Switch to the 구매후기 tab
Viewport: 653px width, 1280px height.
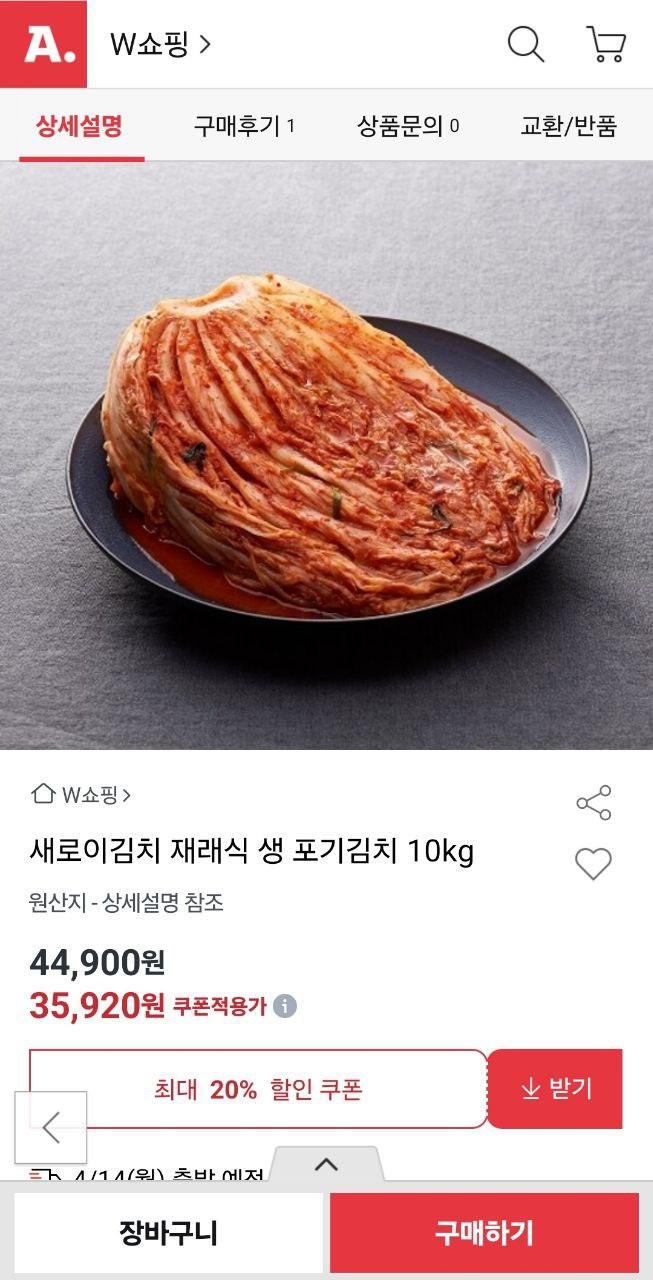(244, 126)
